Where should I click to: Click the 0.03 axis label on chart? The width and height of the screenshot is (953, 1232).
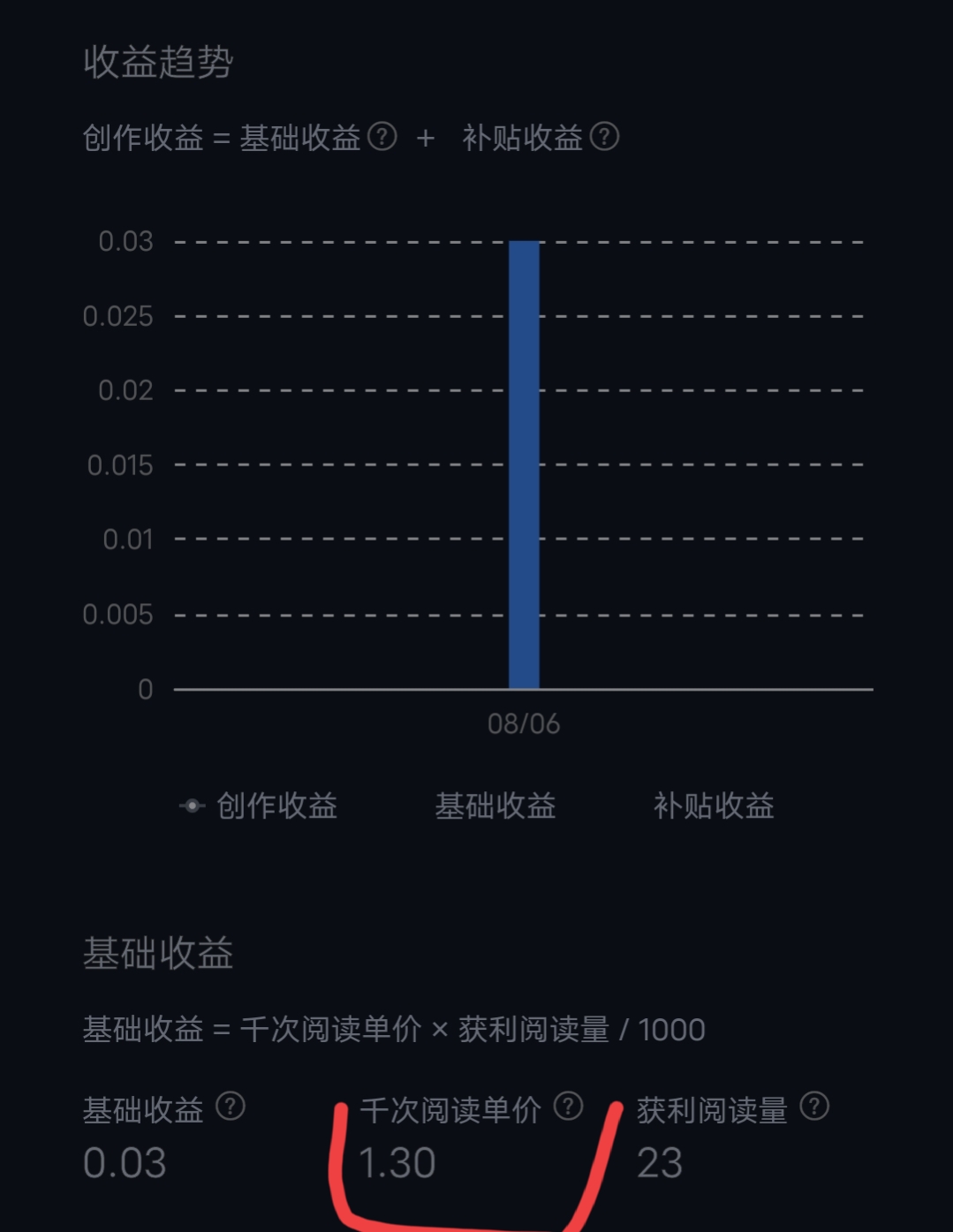click(x=125, y=240)
